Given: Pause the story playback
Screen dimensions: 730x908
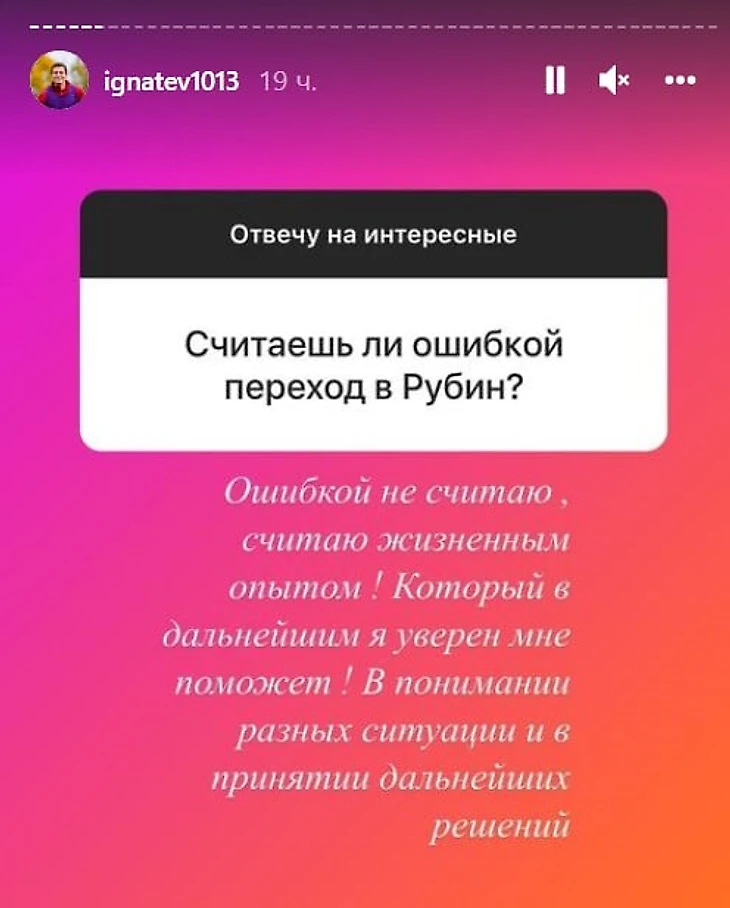Looking at the screenshot, I should coord(555,81).
